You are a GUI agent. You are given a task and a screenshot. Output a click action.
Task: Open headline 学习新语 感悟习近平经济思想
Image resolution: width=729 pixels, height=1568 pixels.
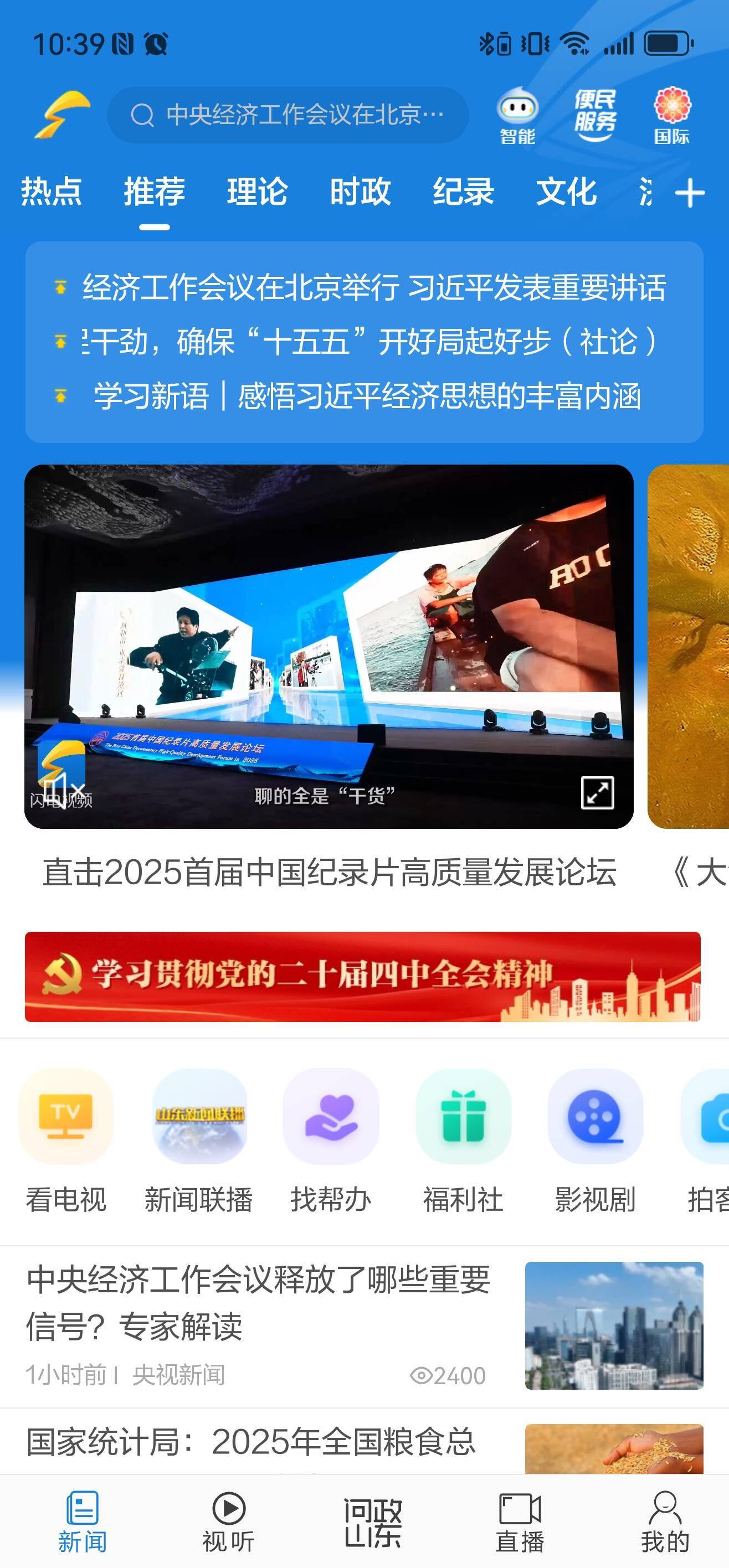click(366, 396)
